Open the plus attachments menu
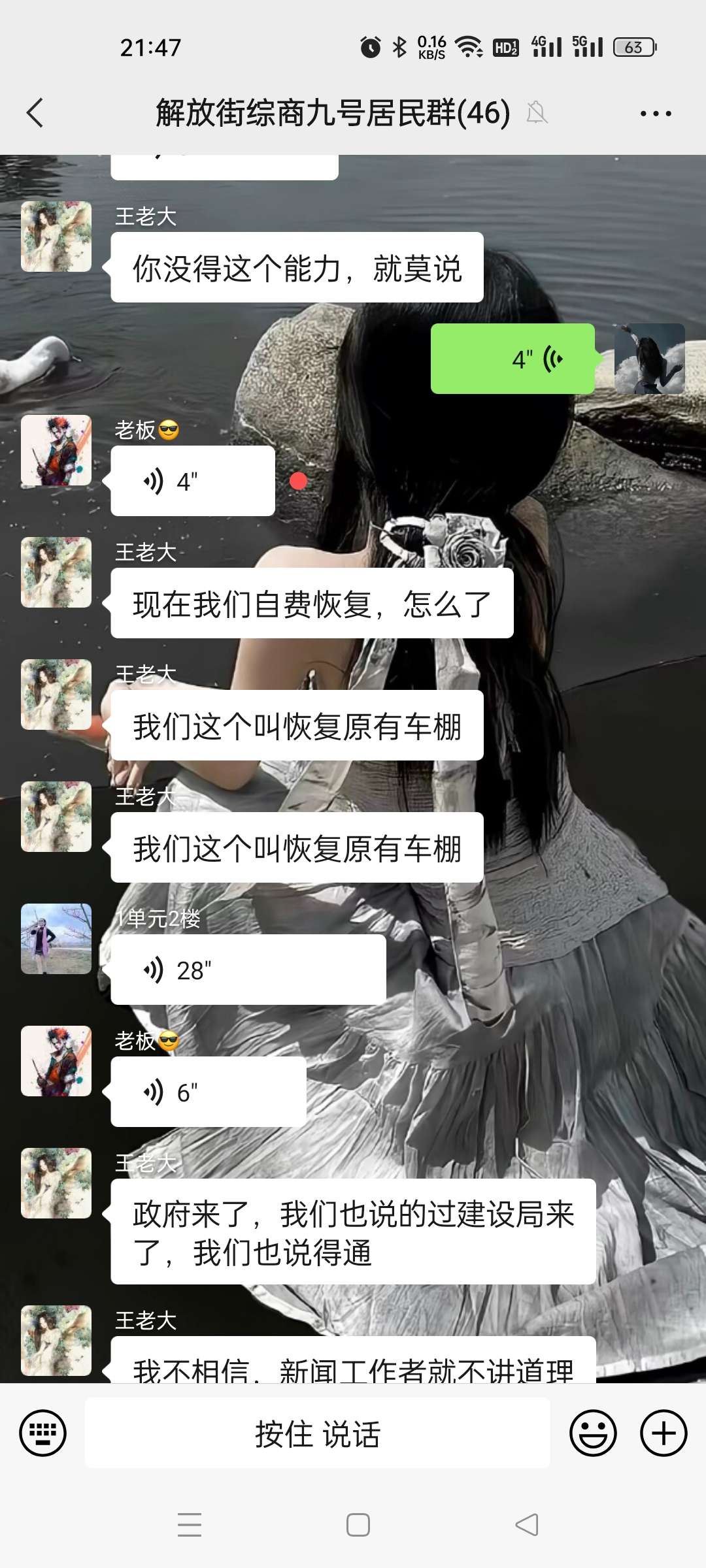 point(663,1433)
